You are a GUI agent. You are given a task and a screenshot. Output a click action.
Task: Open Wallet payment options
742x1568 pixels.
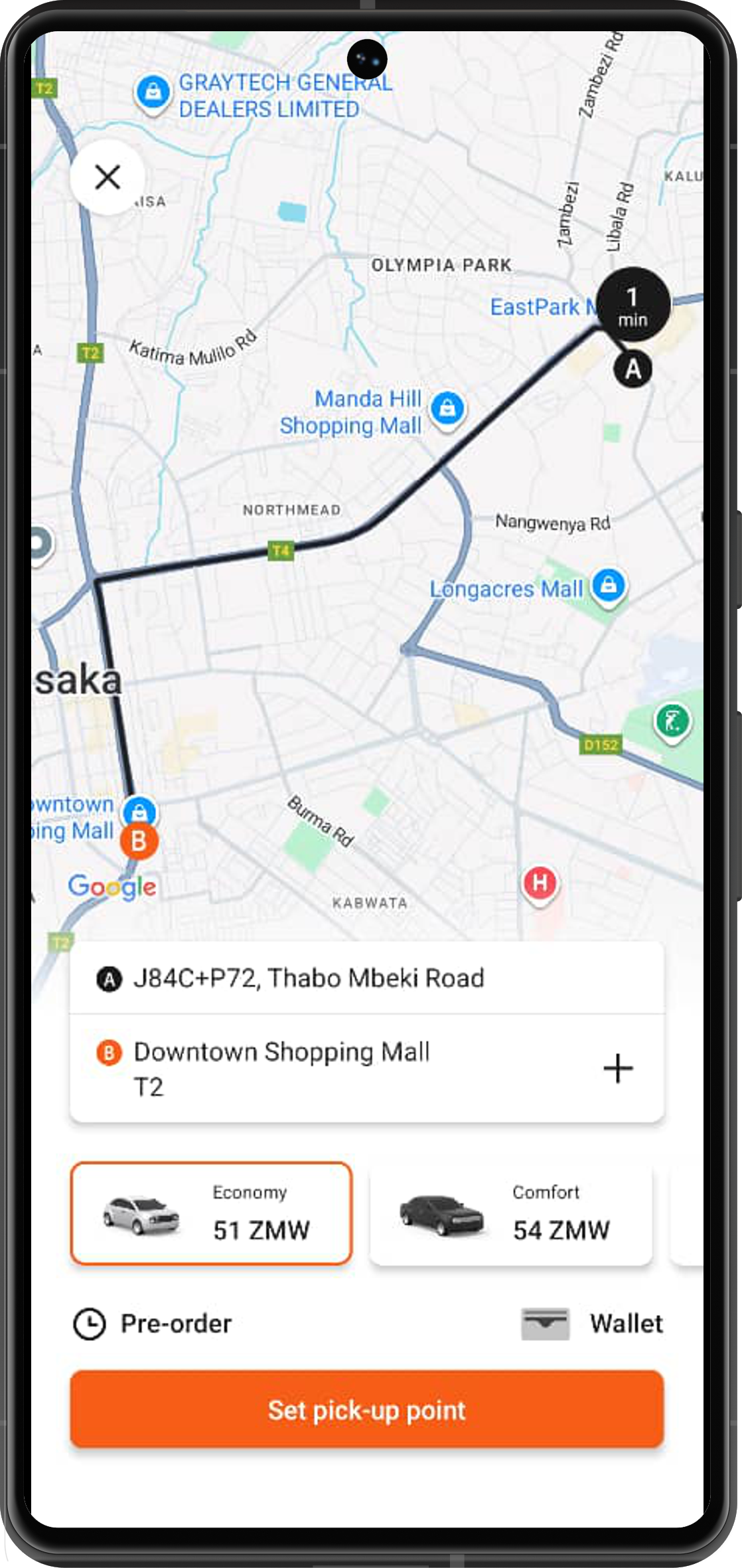point(592,1324)
